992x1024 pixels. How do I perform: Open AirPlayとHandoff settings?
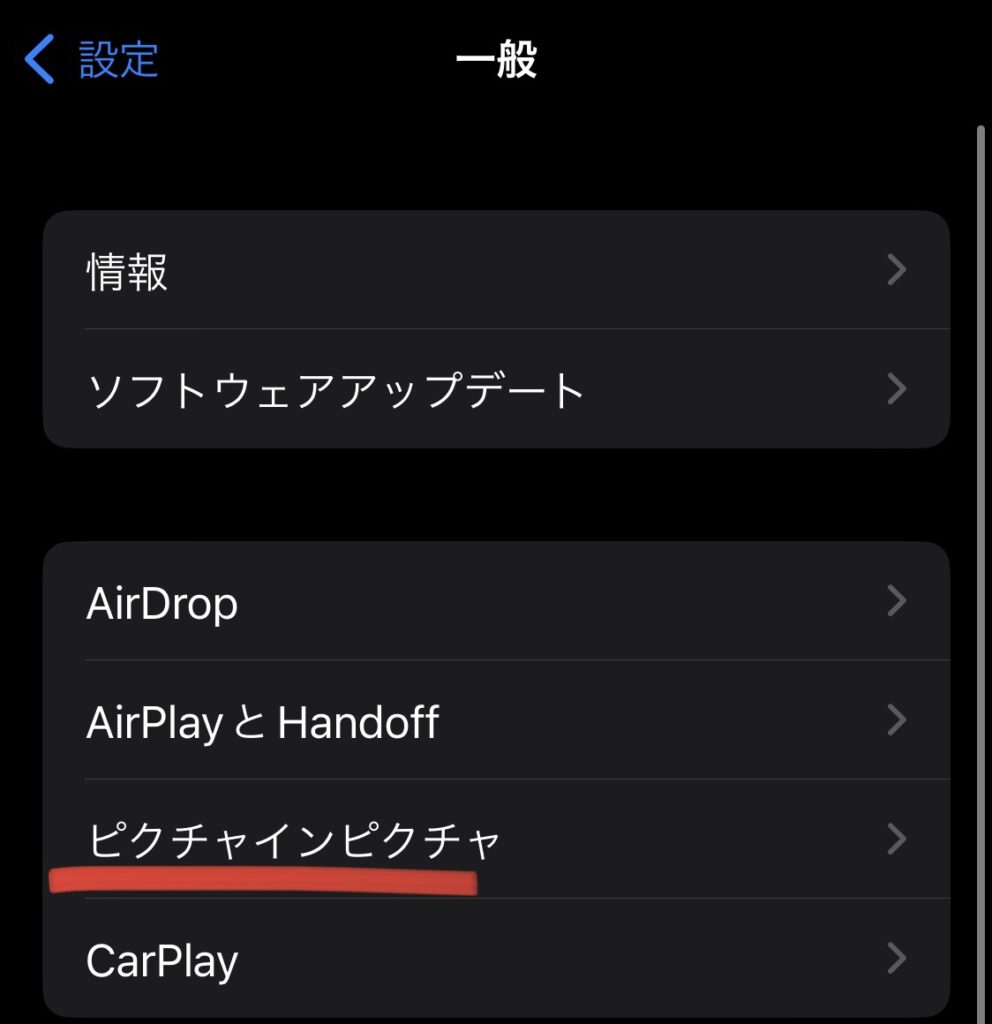click(495, 721)
